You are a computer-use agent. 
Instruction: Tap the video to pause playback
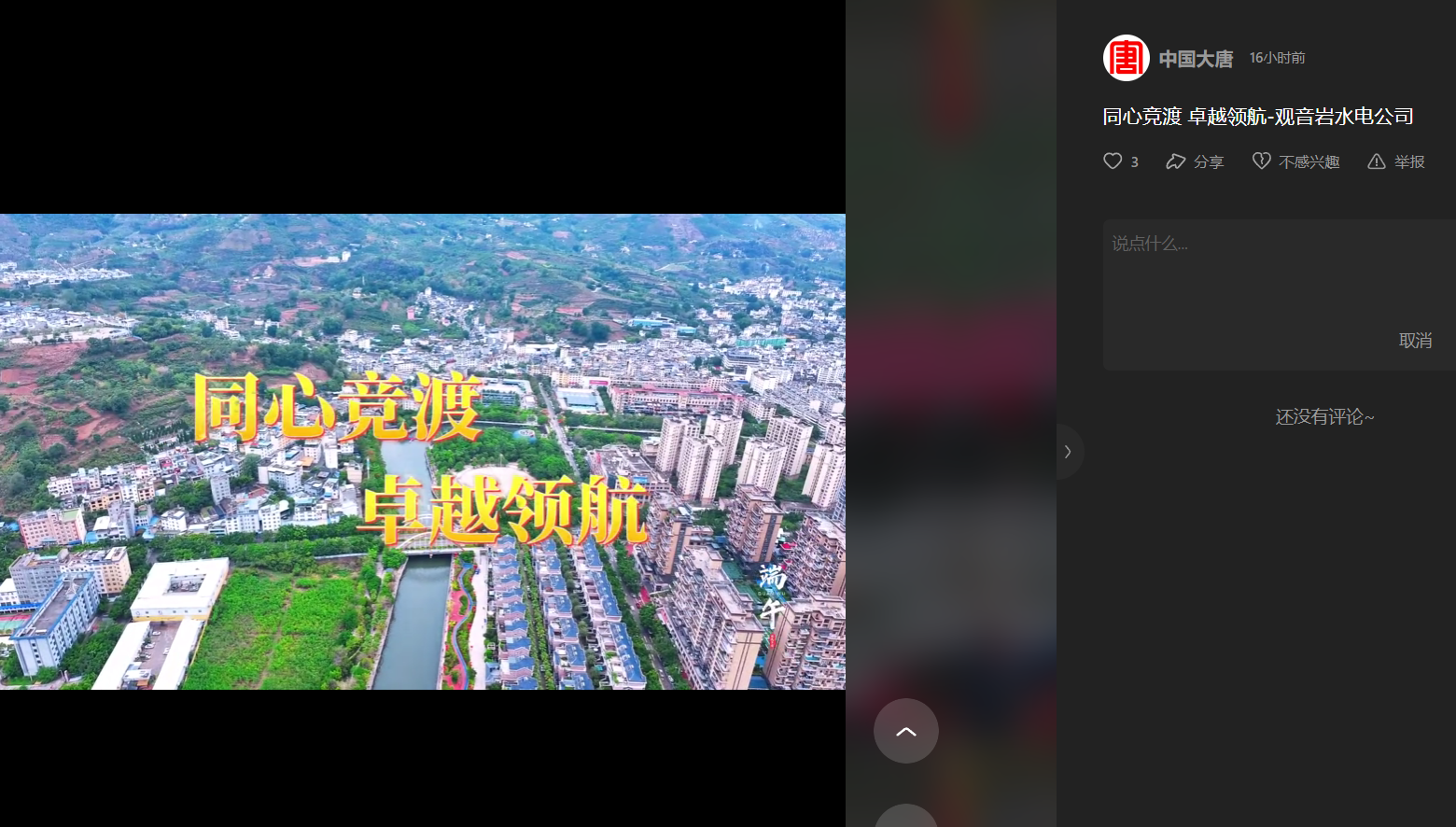(423, 452)
